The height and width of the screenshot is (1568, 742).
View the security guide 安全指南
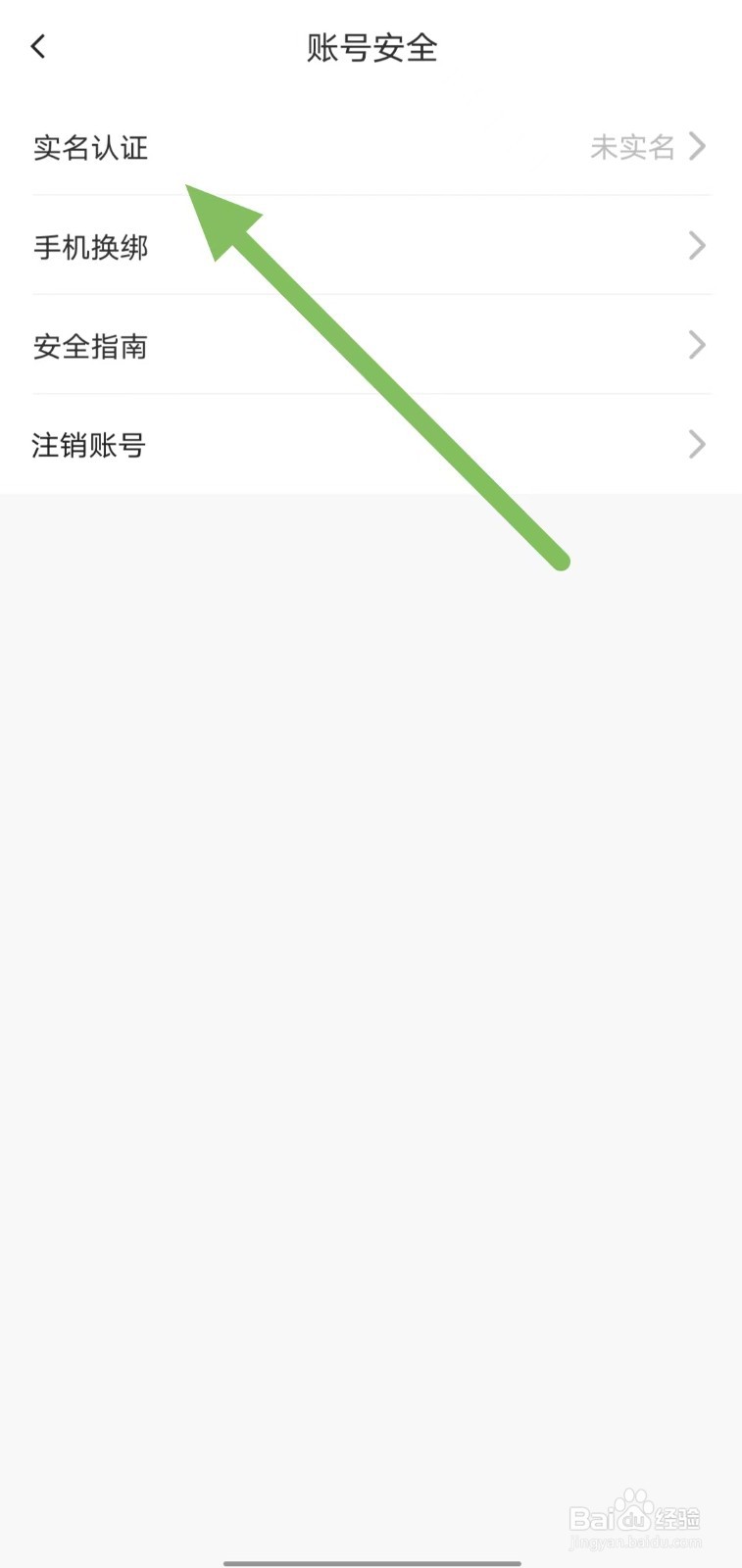90,346
